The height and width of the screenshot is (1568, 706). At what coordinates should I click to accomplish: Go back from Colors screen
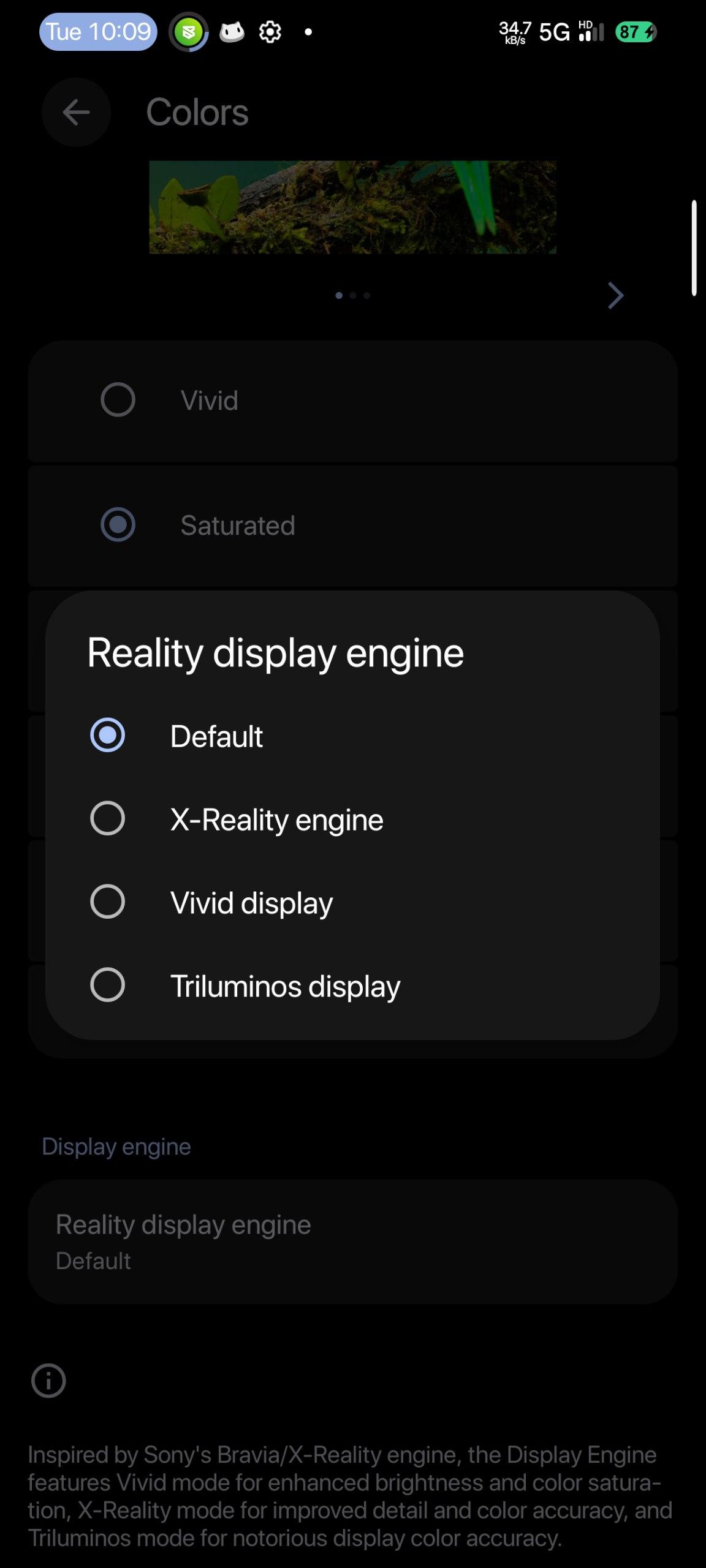[x=77, y=112]
